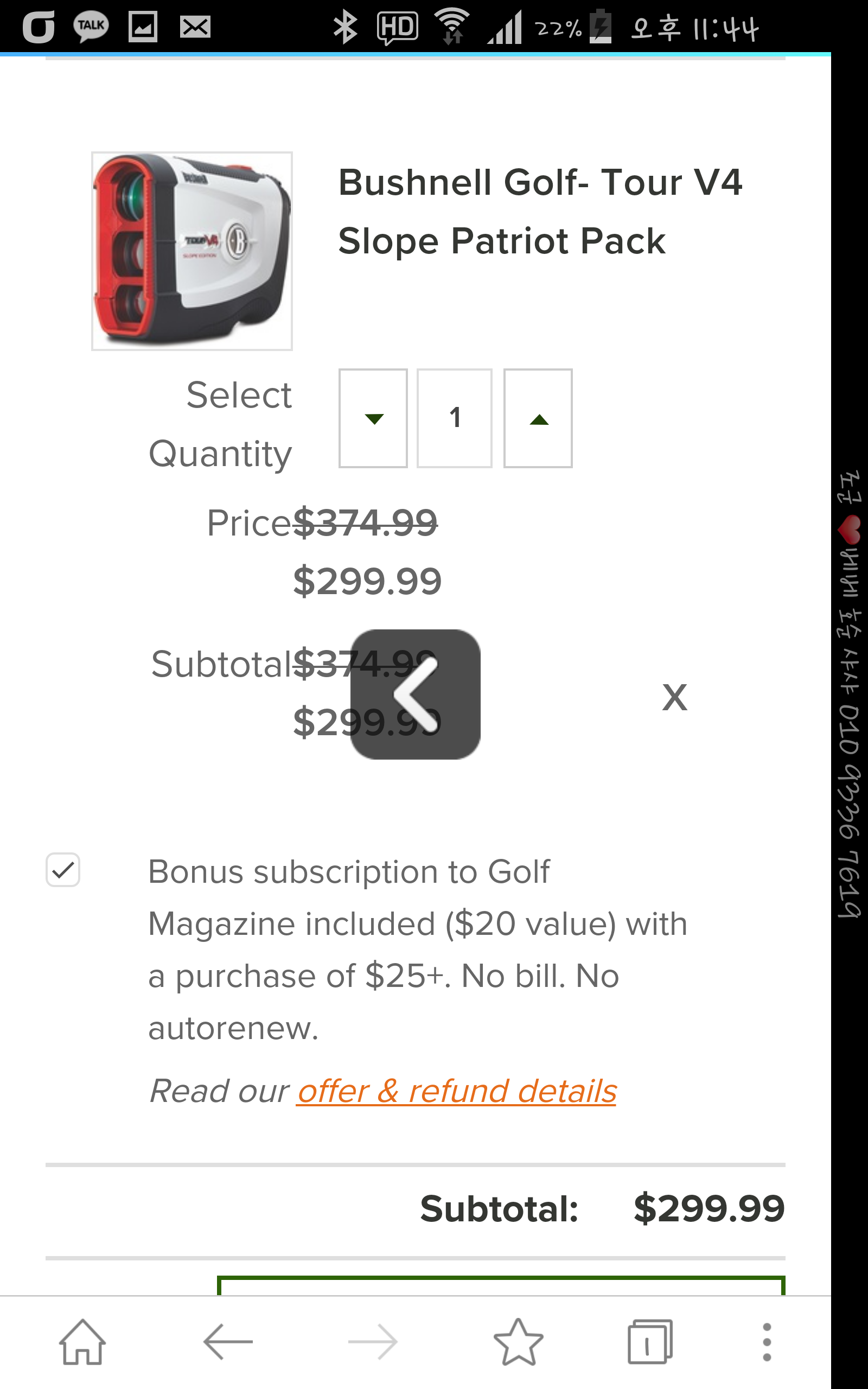Image resolution: width=868 pixels, height=1389 pixels.
Task: Open the offer & refund details link
Action: pyautogui.click(x=456, y=1091)
